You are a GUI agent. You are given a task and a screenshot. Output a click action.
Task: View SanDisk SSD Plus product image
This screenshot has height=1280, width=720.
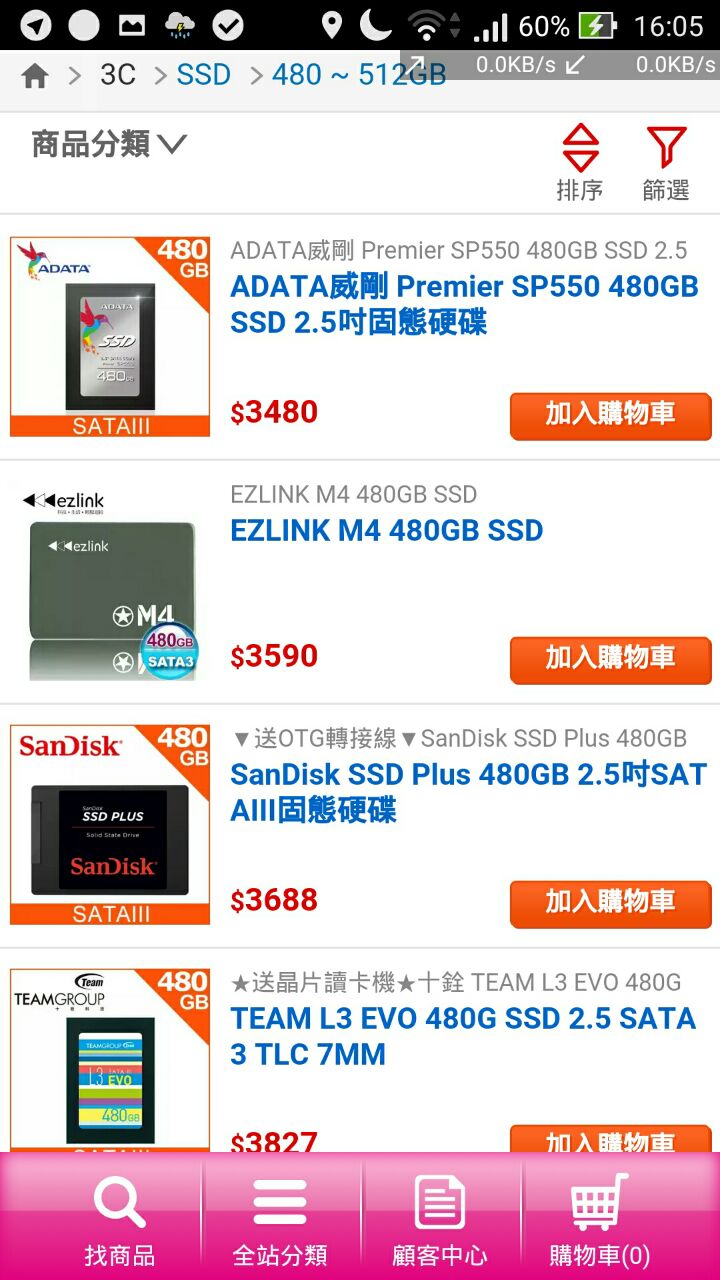click(110, 825)
